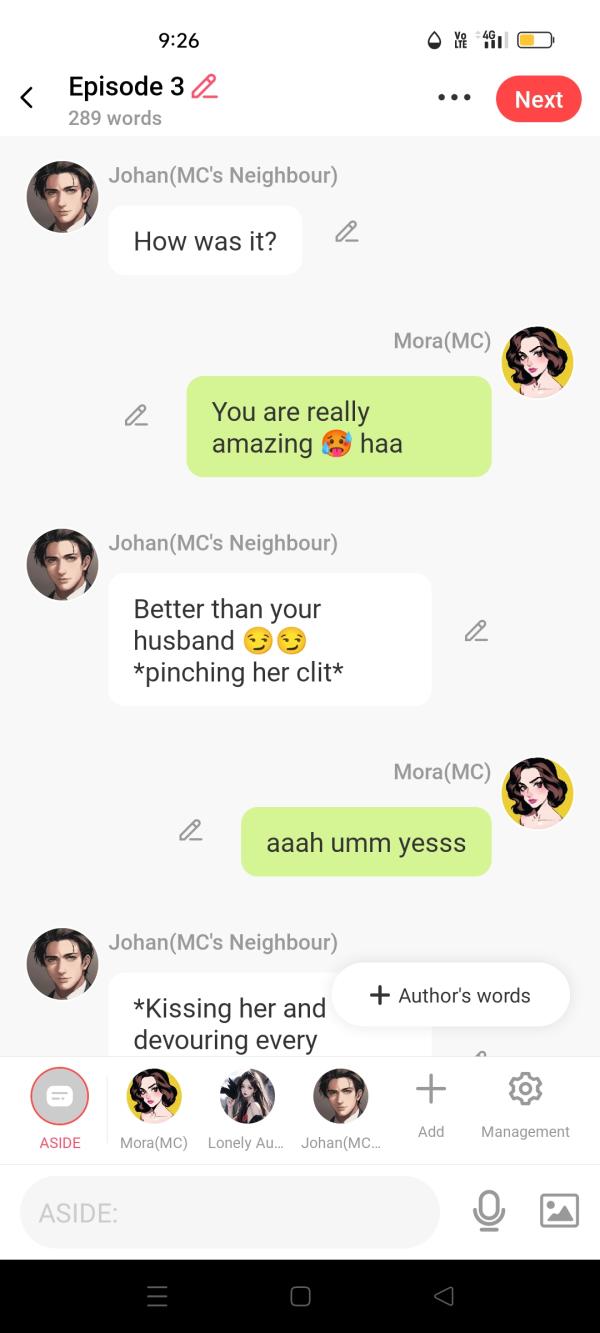Edit the "How was it?" message
This screenshot has height=1333, width=600.
(x=346, y=232)
